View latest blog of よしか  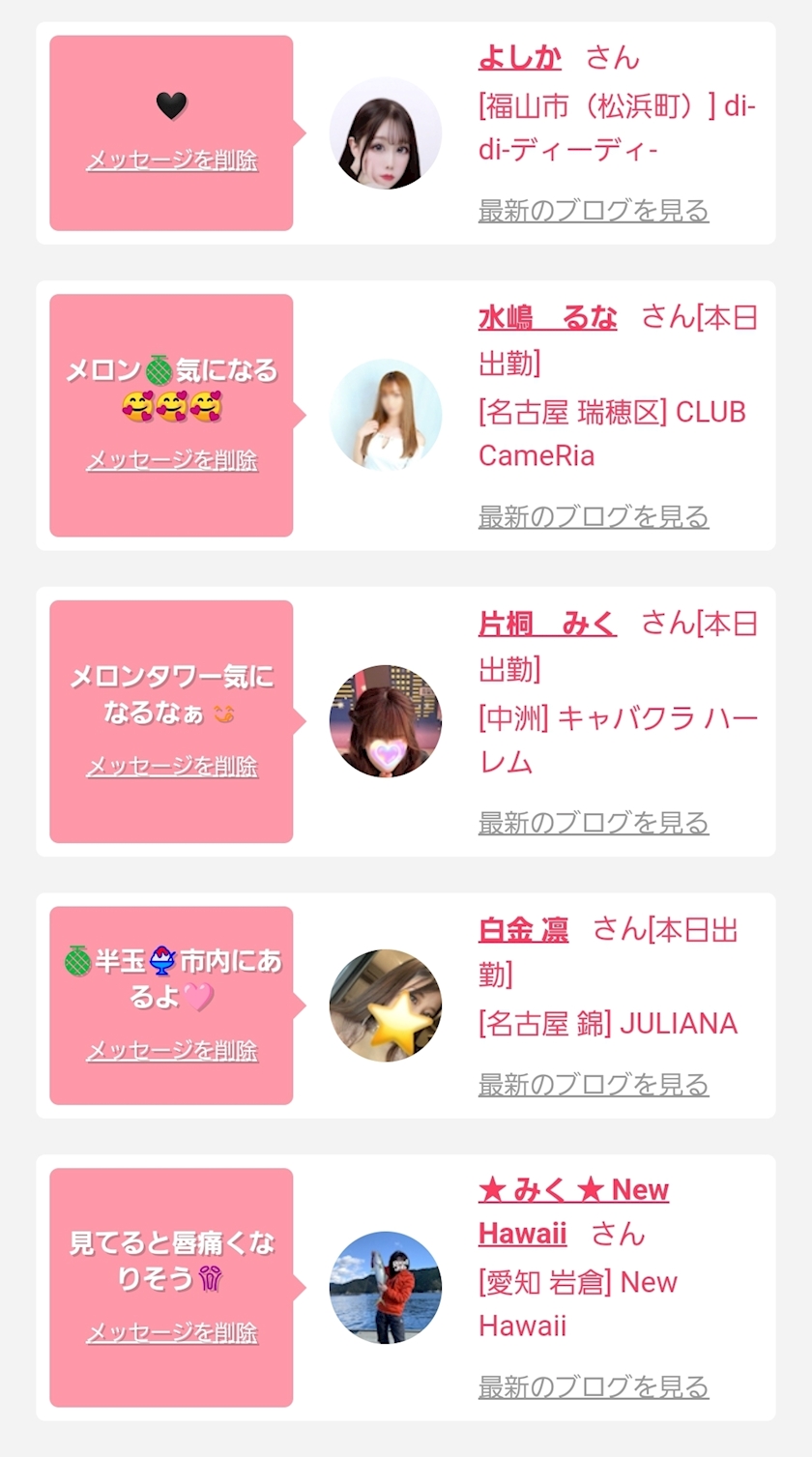594,211
